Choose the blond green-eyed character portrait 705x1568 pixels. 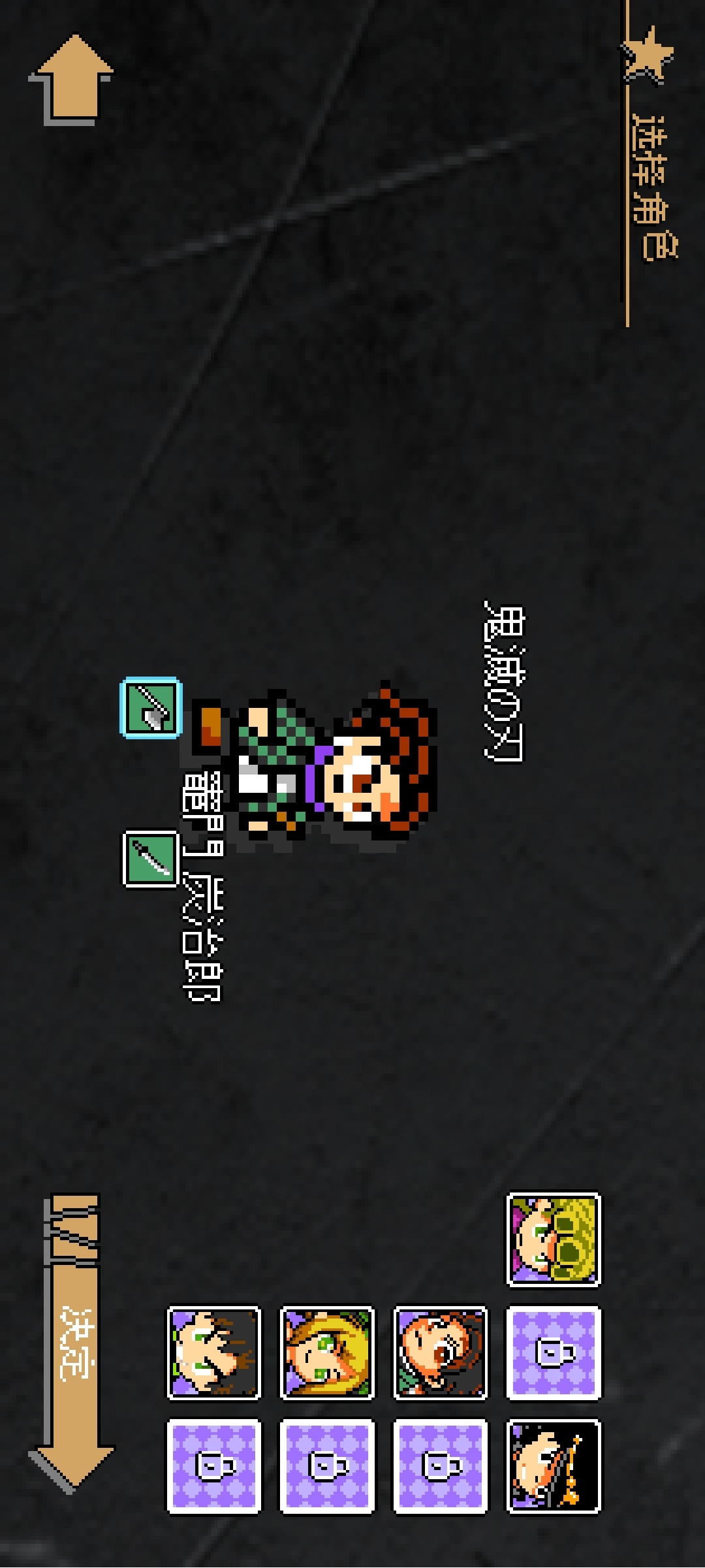point(327,1353)
